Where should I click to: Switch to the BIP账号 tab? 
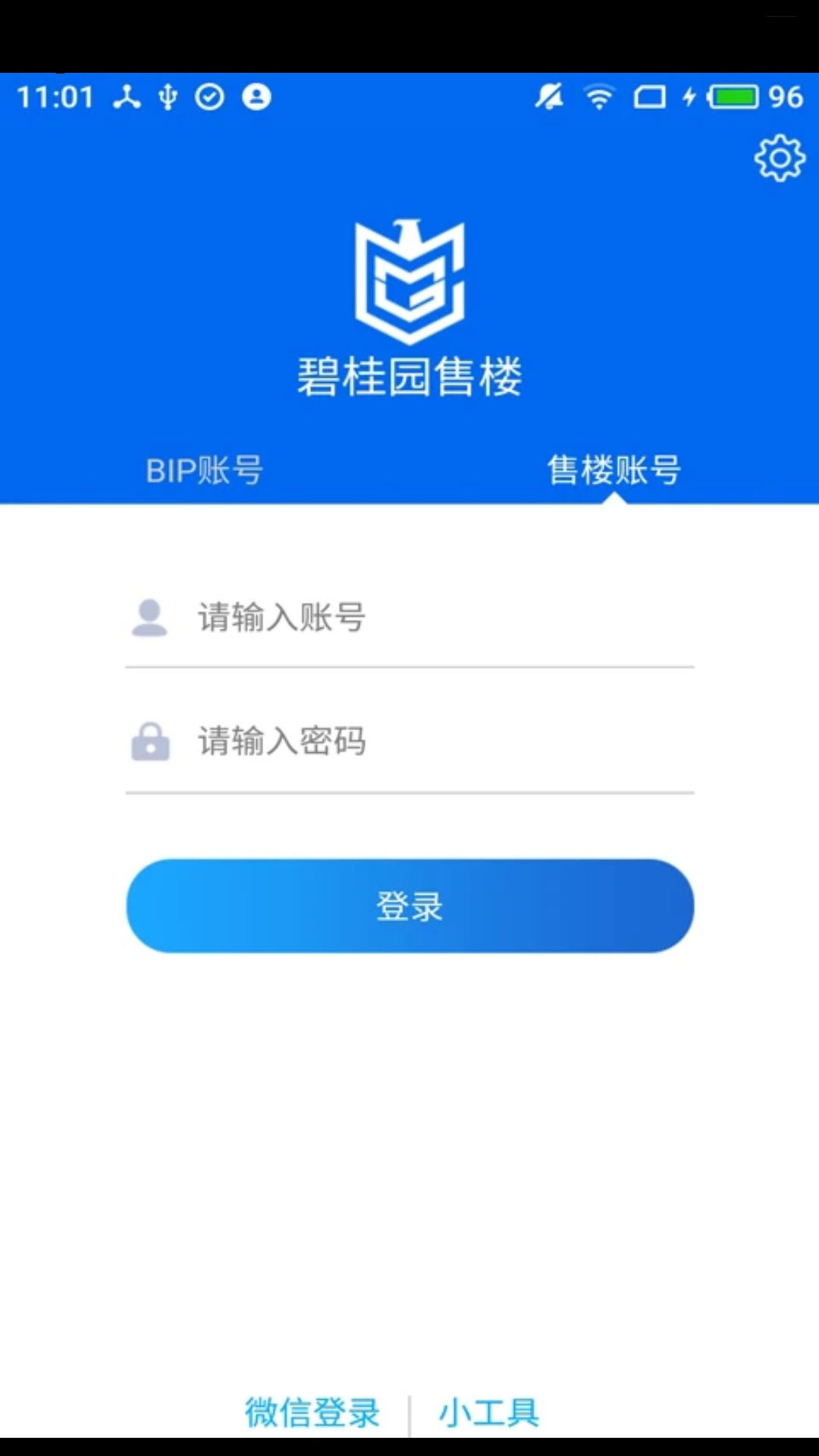pos(204,471)
